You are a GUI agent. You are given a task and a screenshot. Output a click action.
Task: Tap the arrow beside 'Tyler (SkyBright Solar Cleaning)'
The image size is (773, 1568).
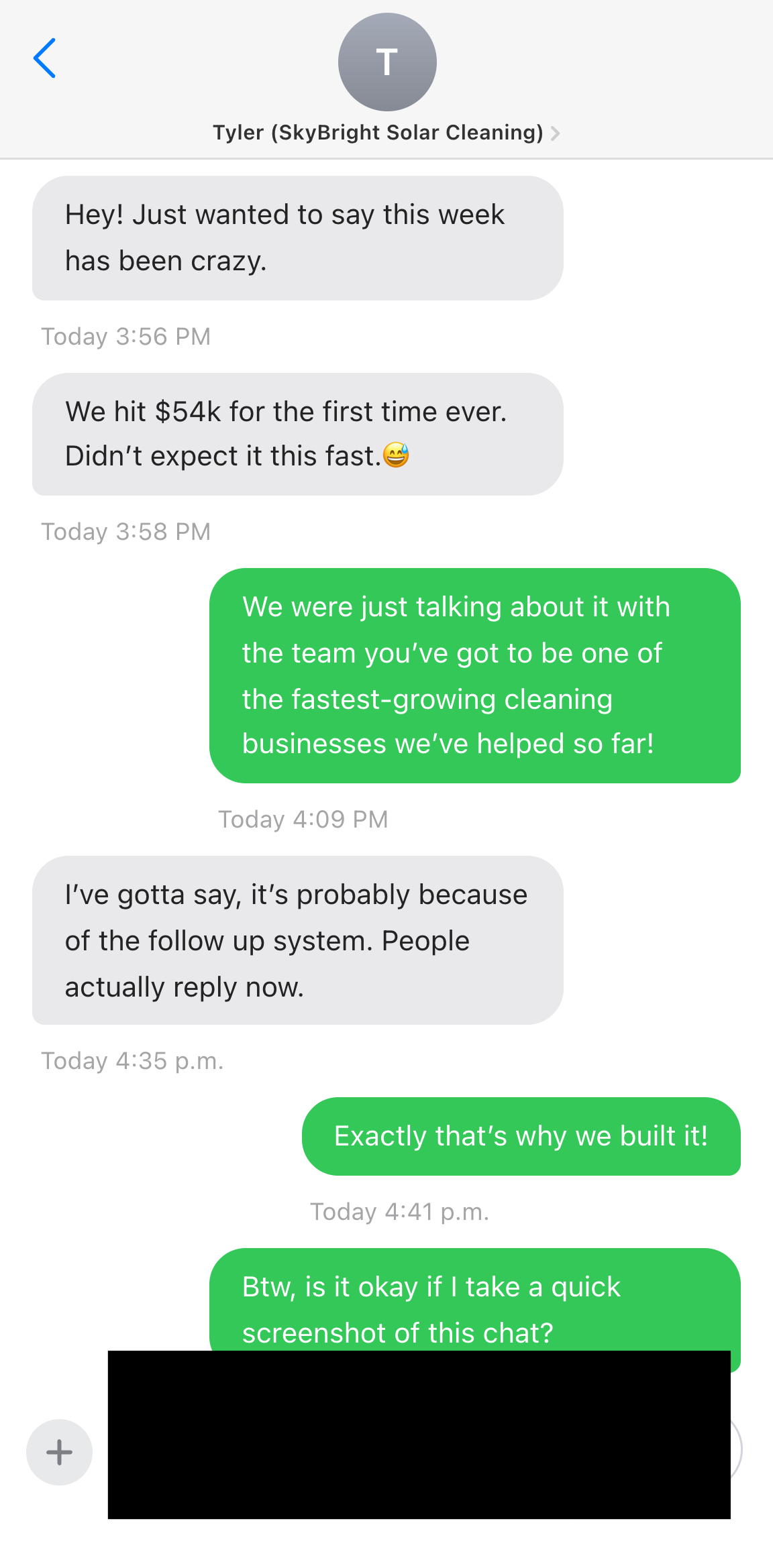coord(556,133)
